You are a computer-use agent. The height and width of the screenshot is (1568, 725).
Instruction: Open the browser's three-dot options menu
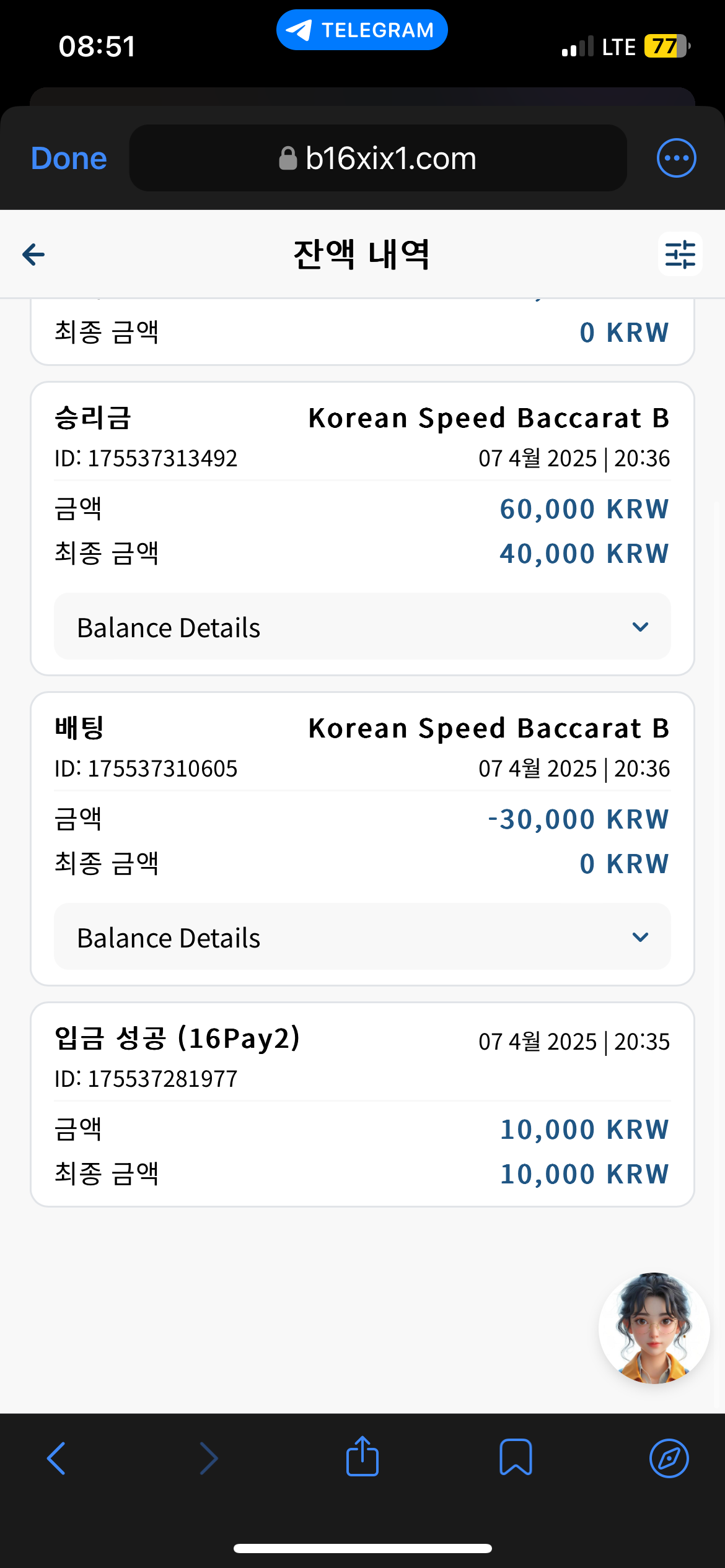(x=676, y=158)
